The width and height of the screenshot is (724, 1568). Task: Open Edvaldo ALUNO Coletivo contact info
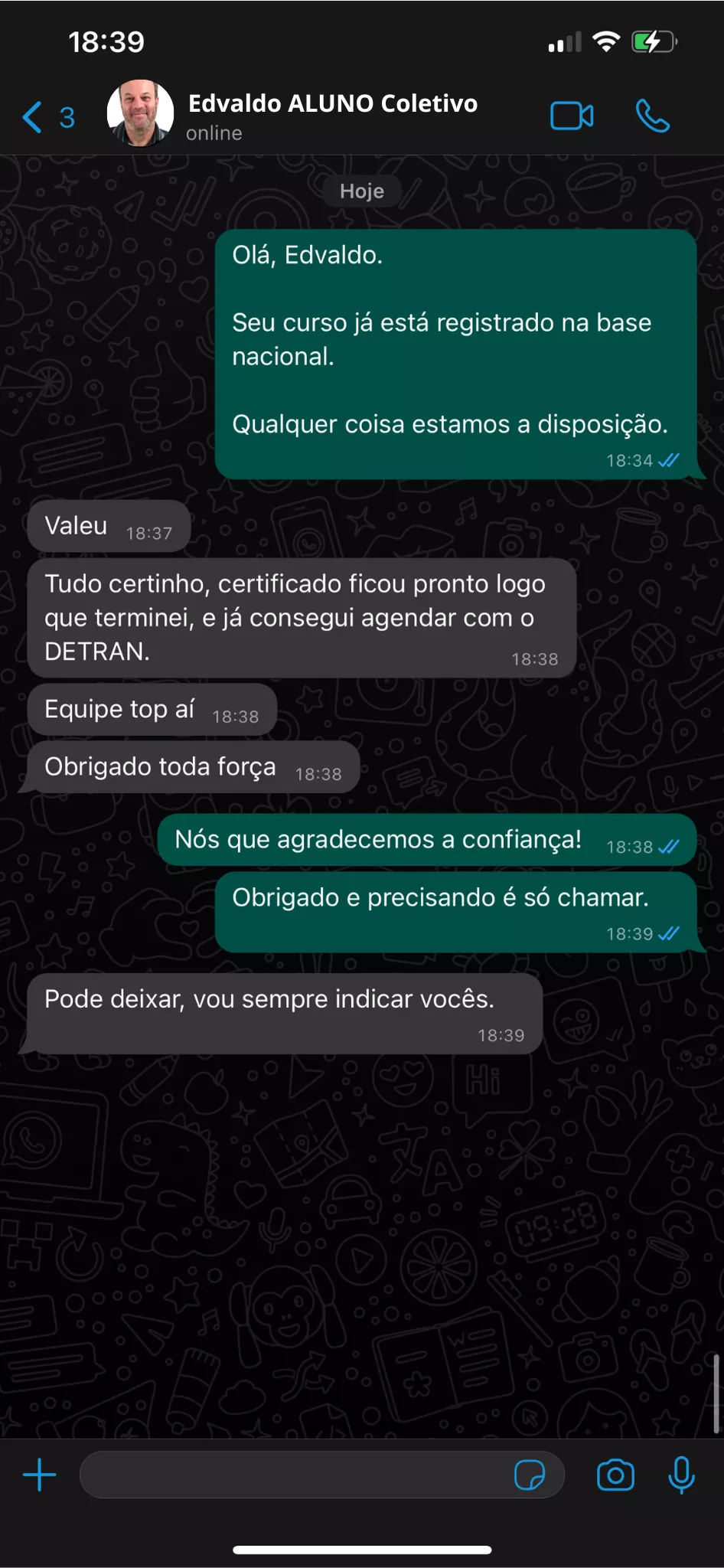(x=332, y=115)
